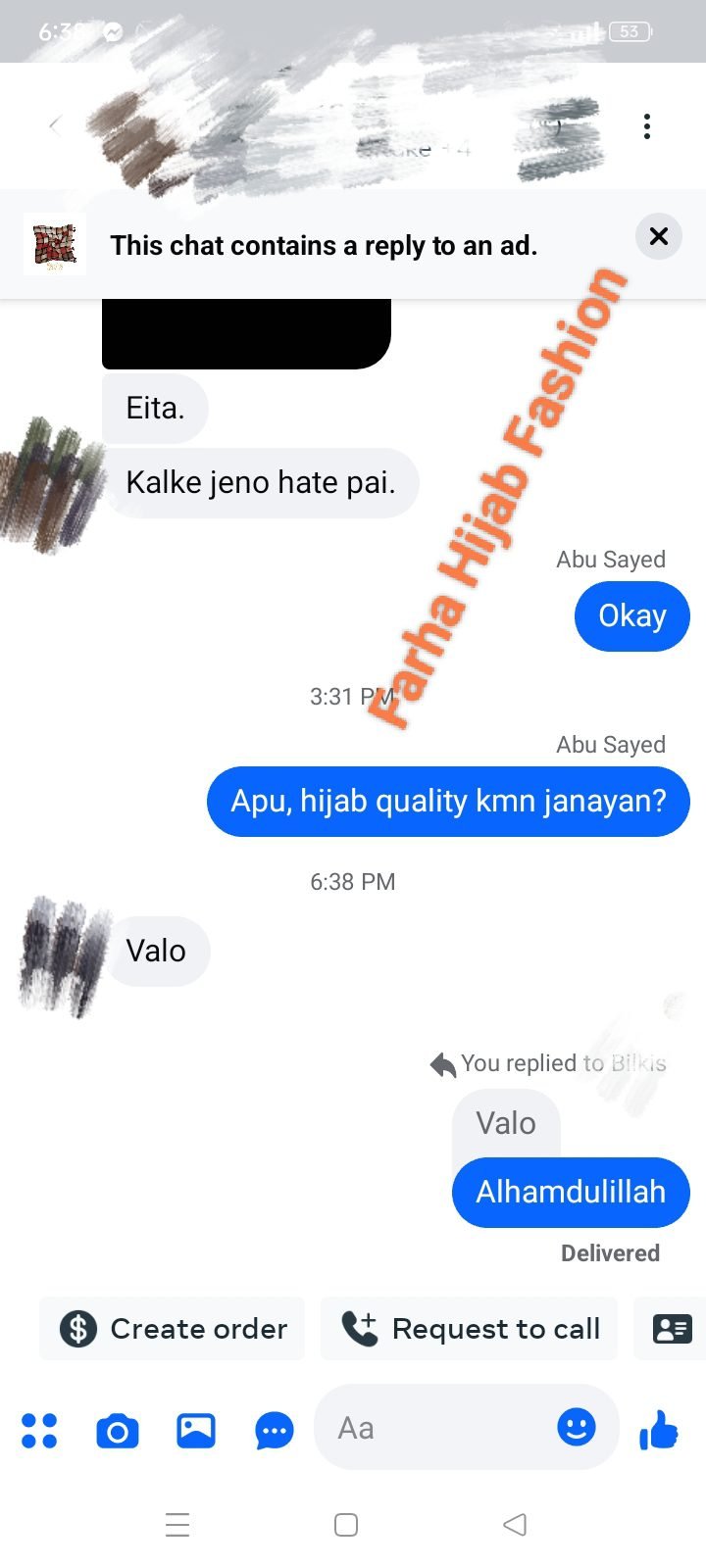Dismiss the reply-to-ad banner

659,236
